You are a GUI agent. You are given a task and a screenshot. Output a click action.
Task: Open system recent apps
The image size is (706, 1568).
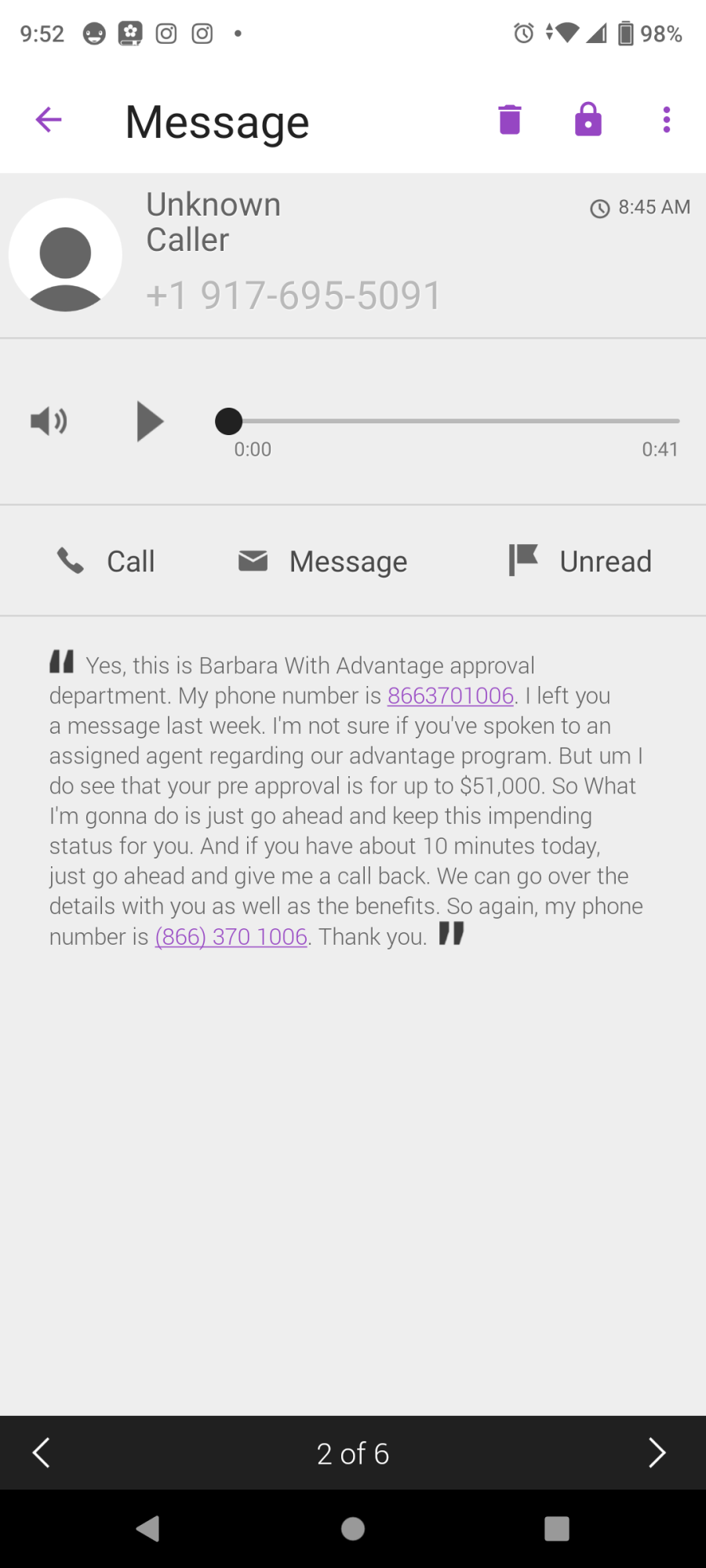557,1528
